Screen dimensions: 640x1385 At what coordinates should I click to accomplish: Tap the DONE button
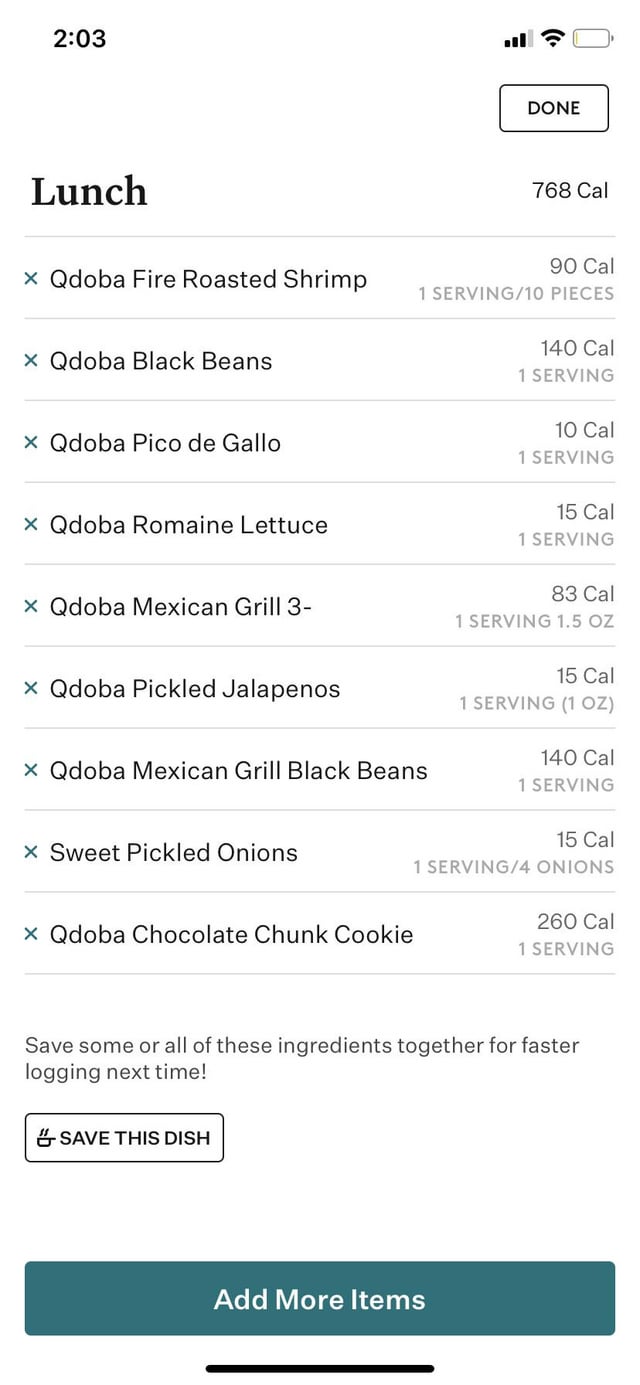click(554, 108)
